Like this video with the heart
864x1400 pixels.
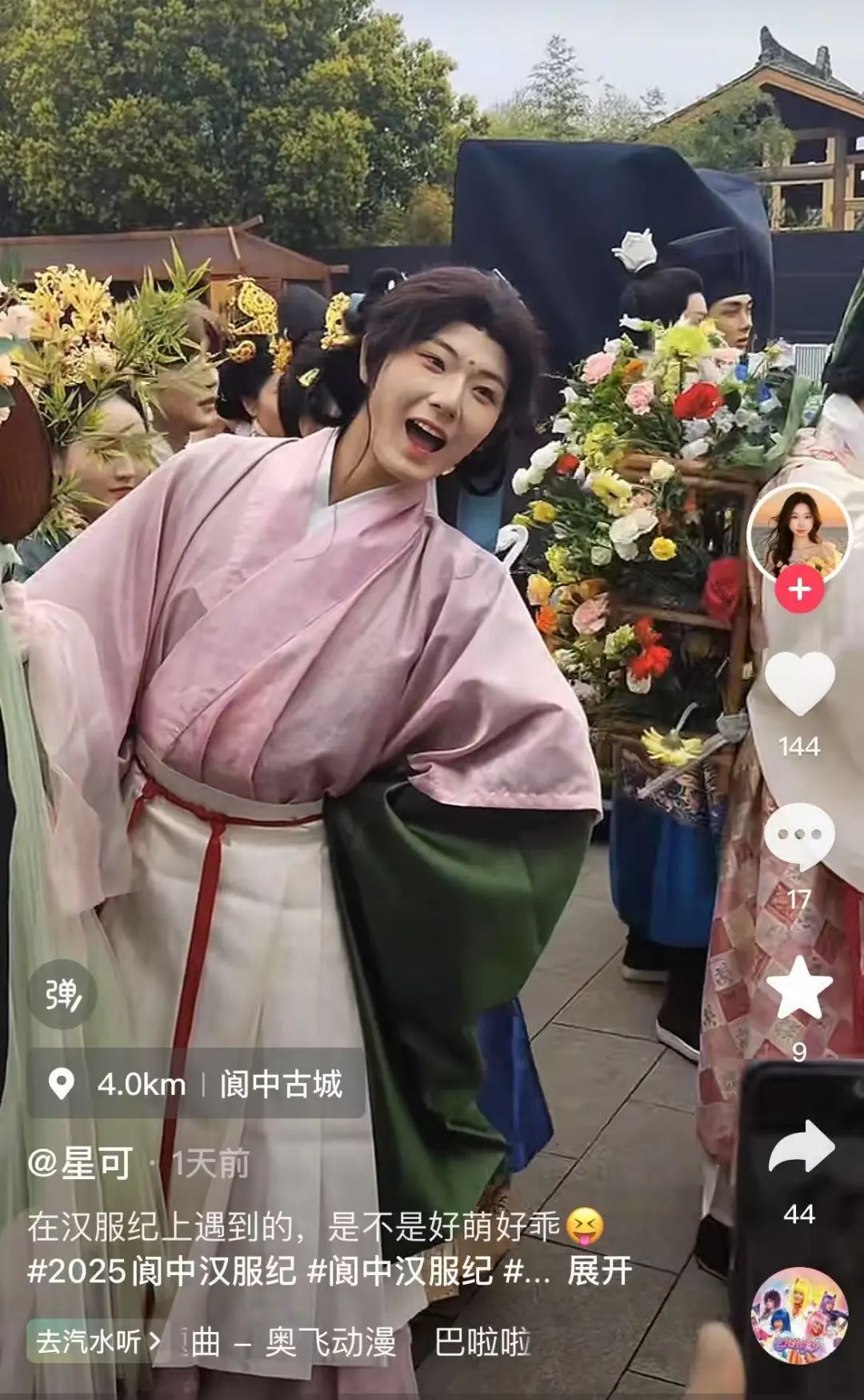(799, 683)
